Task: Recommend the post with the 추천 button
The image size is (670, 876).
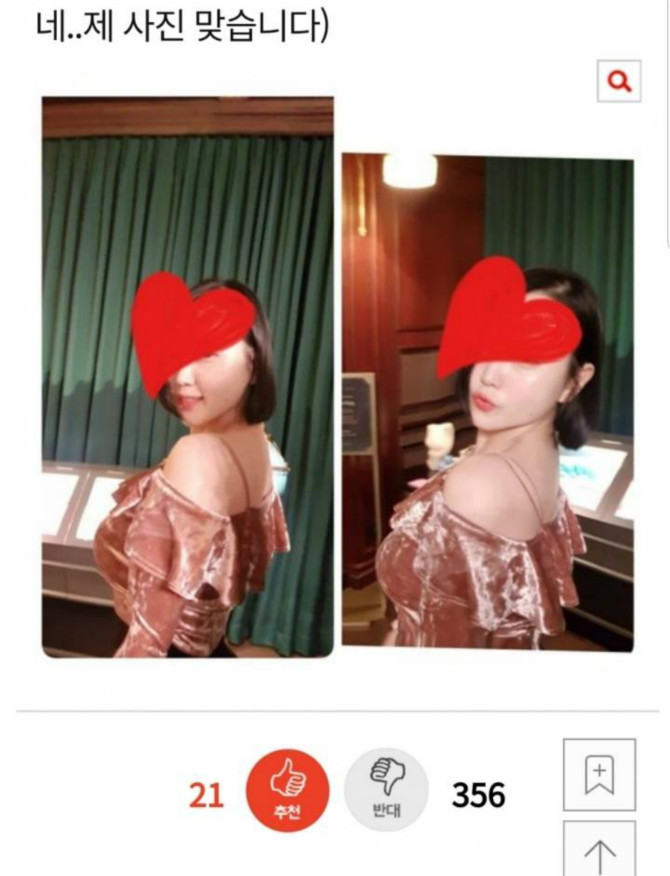Action: point(288,790)
